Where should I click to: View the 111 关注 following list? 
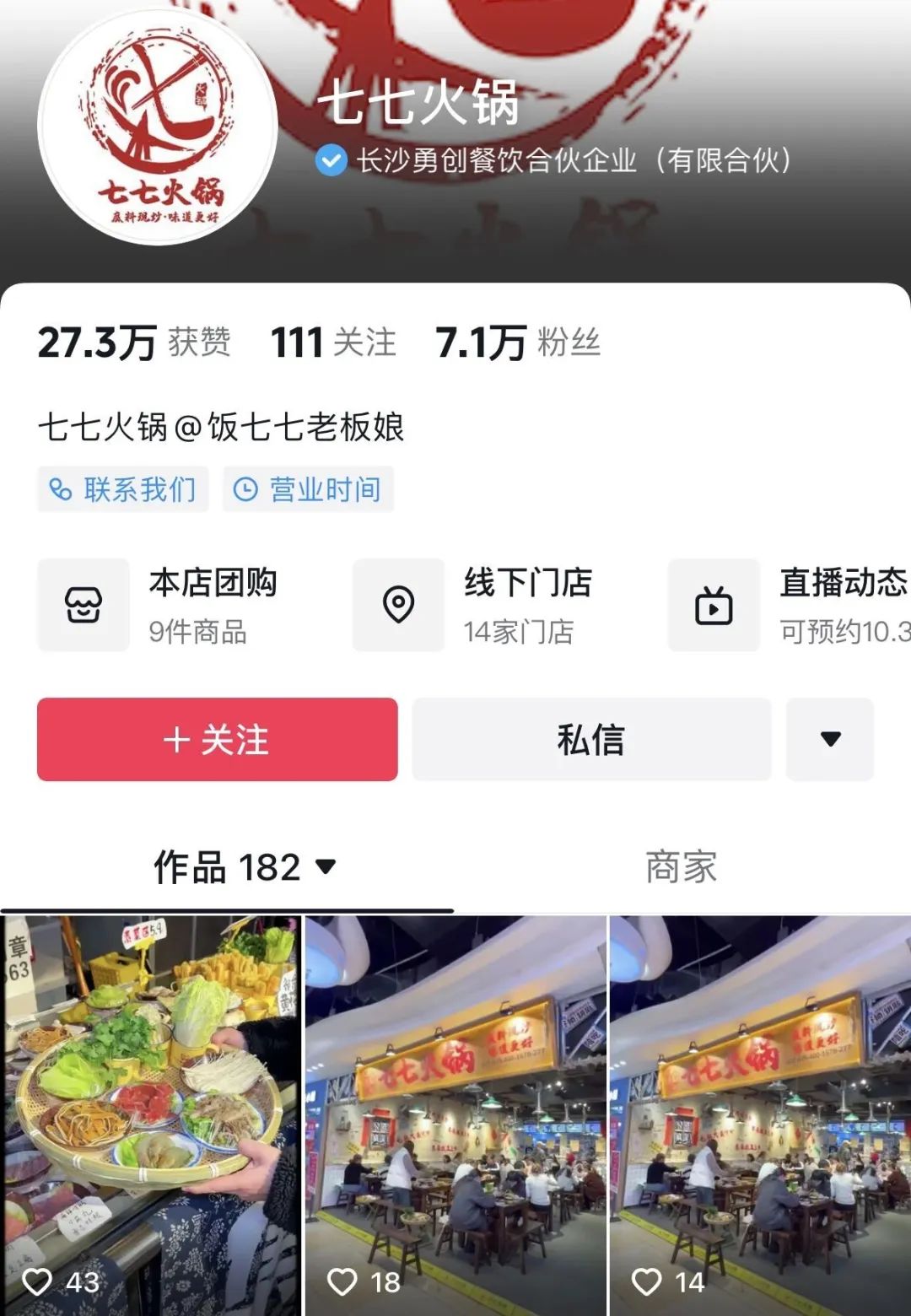333,342
